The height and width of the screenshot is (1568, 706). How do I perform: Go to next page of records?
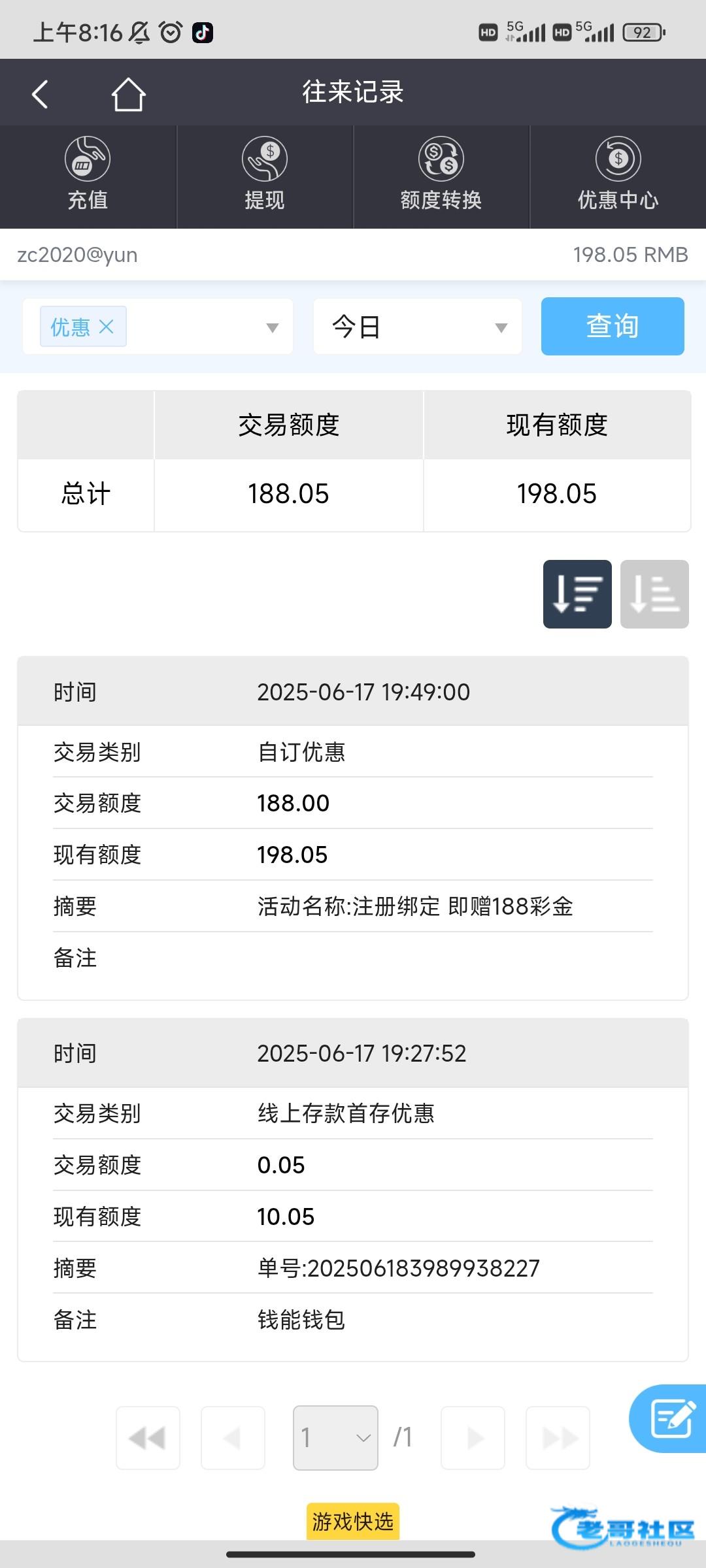473,1437
